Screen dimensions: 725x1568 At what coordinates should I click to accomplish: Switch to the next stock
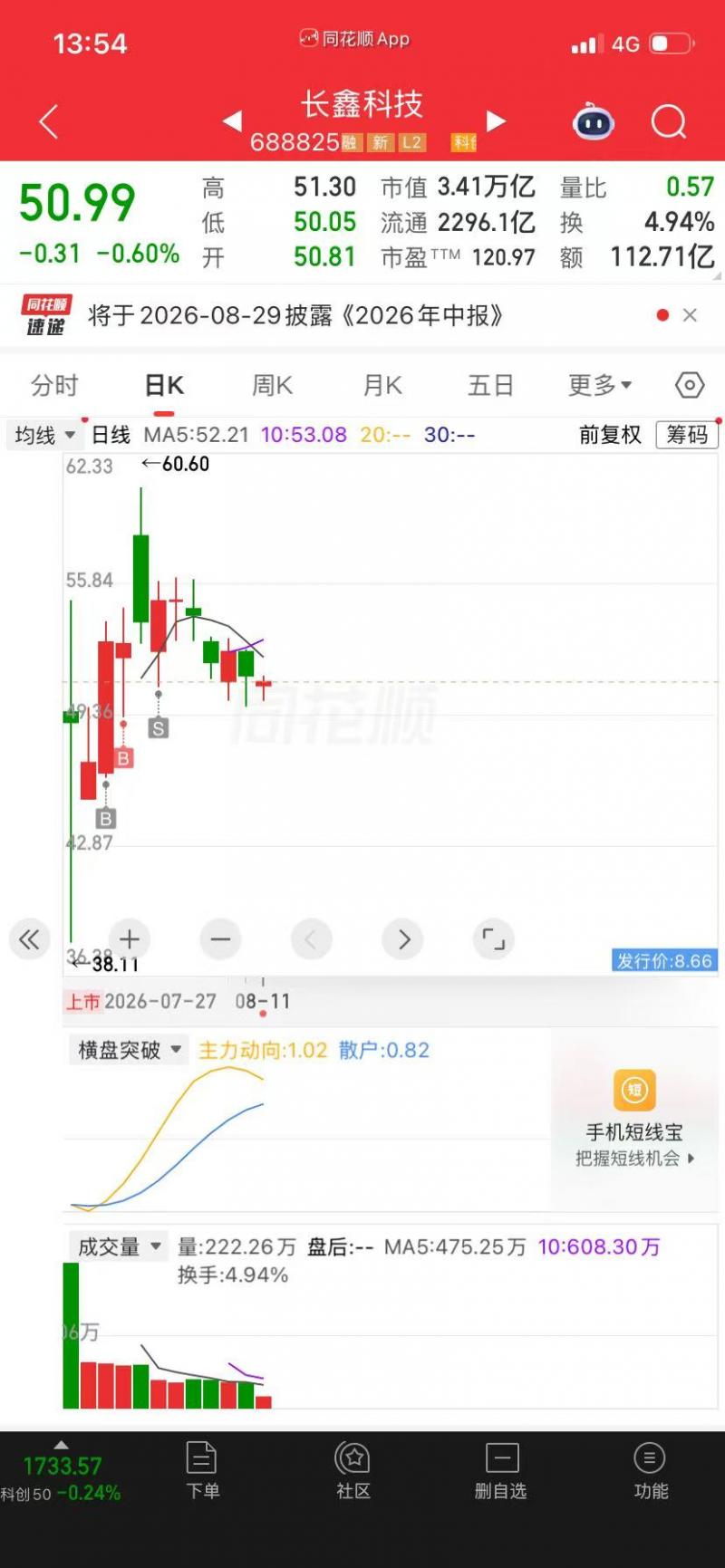[x=496, y=120]
